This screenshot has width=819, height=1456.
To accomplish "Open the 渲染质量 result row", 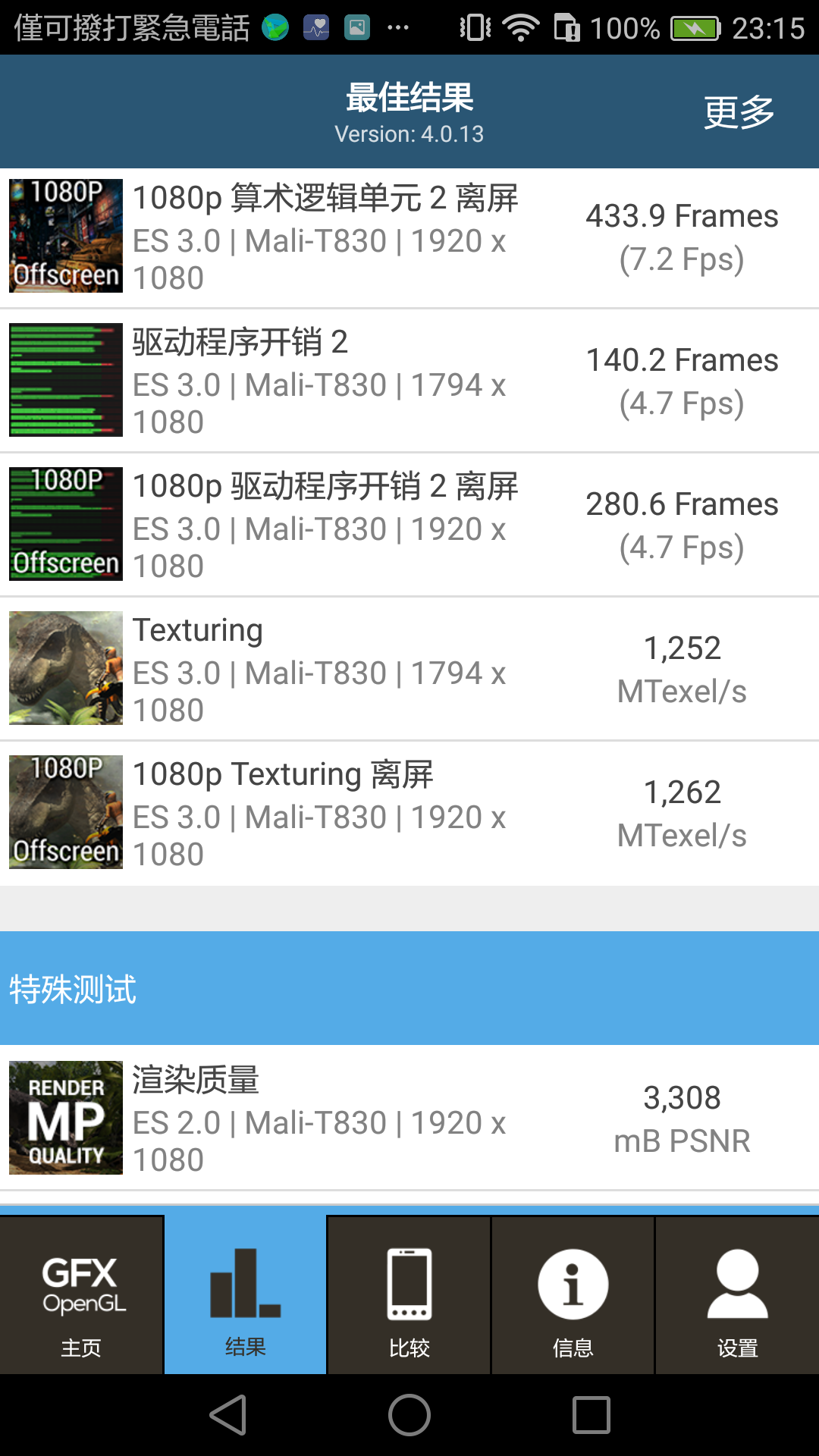I will click(x=409, y=1119).
